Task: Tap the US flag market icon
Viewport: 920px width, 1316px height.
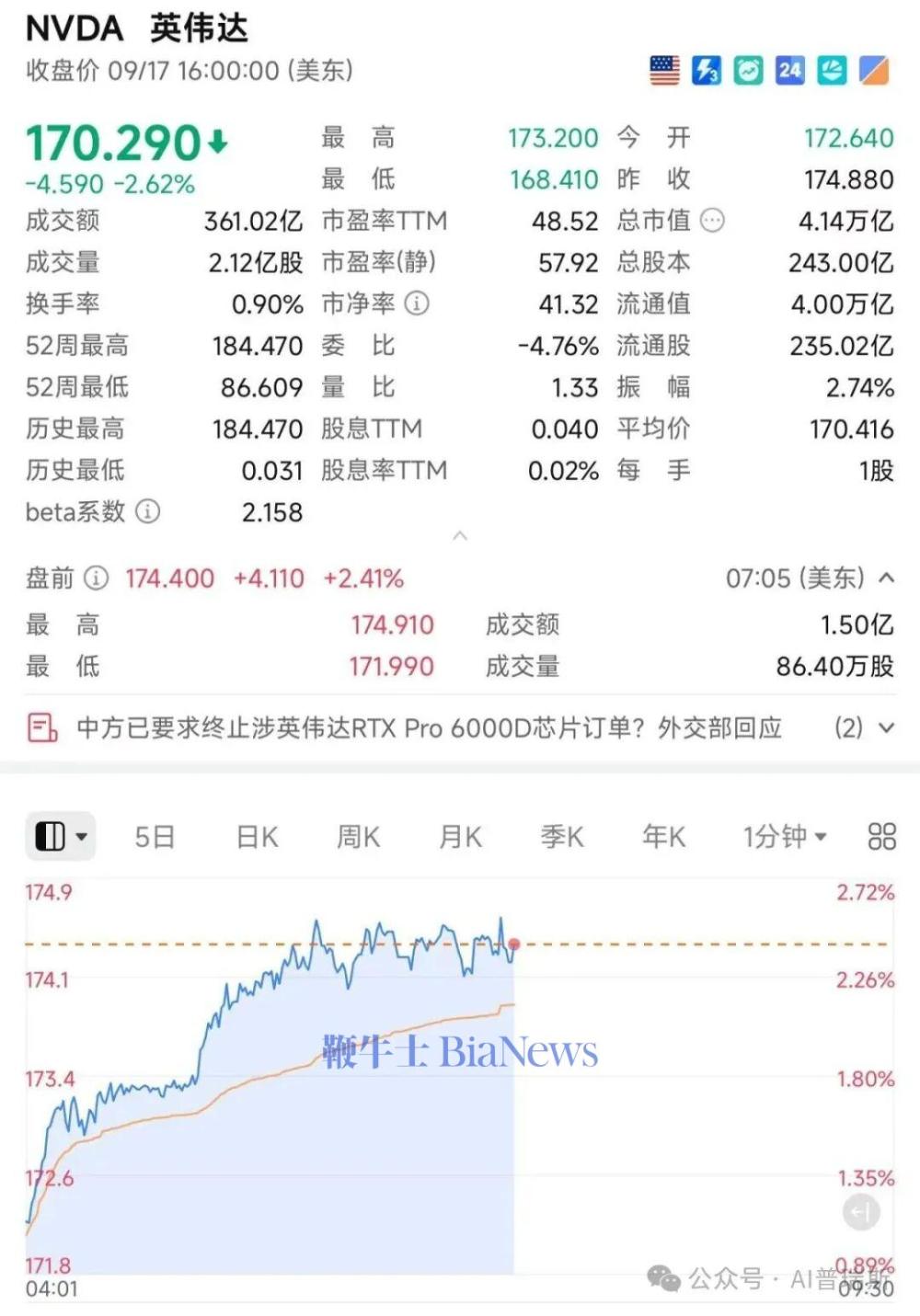Action: tap(664, 71)
